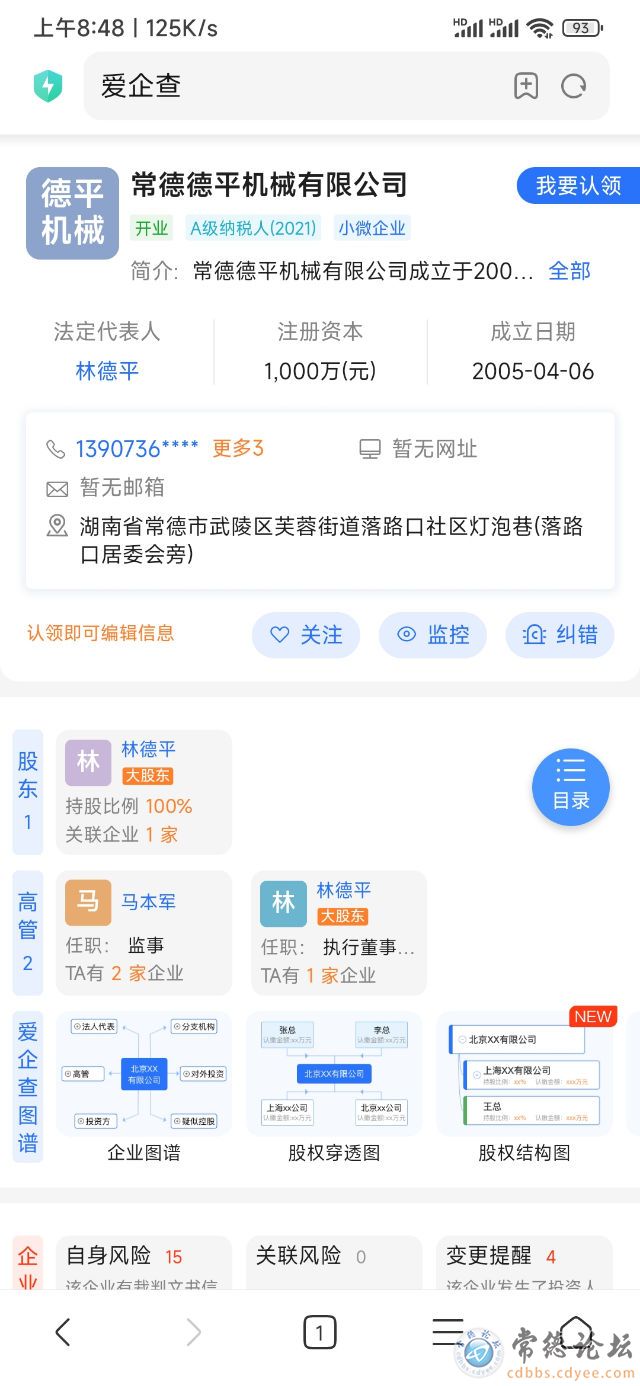
Task: Open the 企业图谱 chart
Action: point(143,1087)
